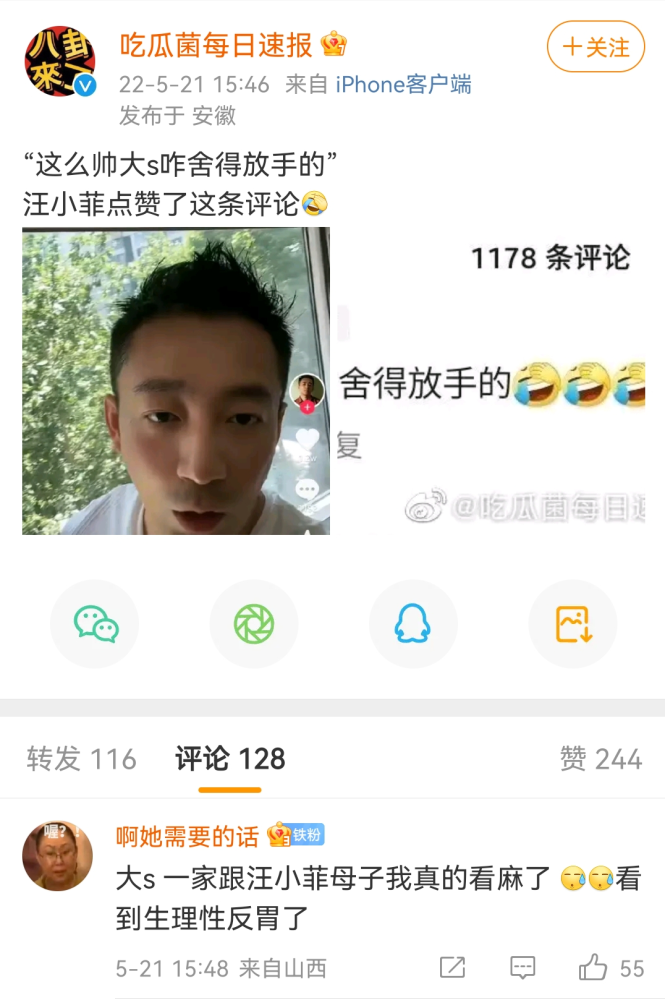The image size is (665, 1000).
Task: Switch to 转发 116 tab
Action: pyautogui.click(x=81, y=759)
